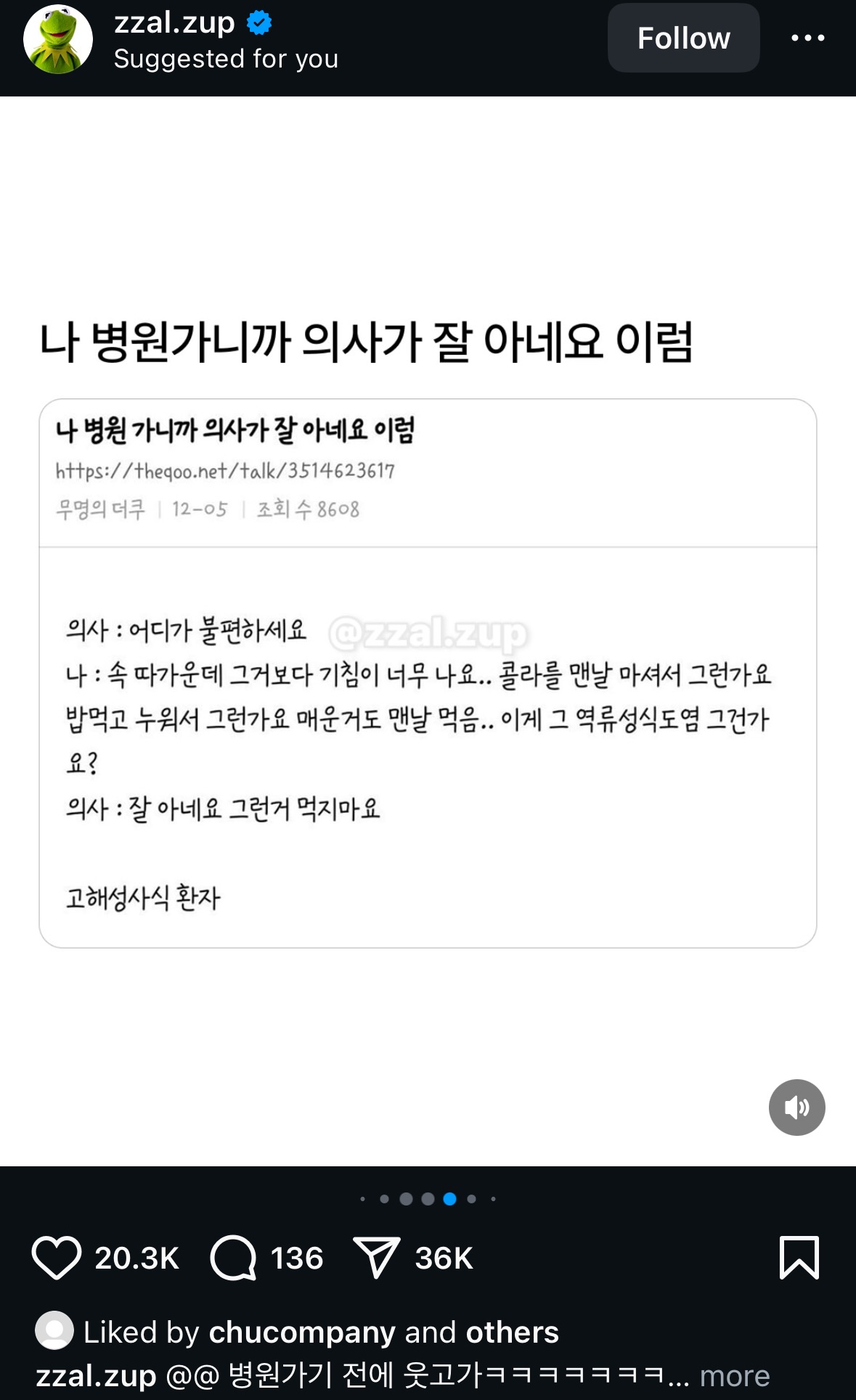Expand the caption with more

(734, 1376)
